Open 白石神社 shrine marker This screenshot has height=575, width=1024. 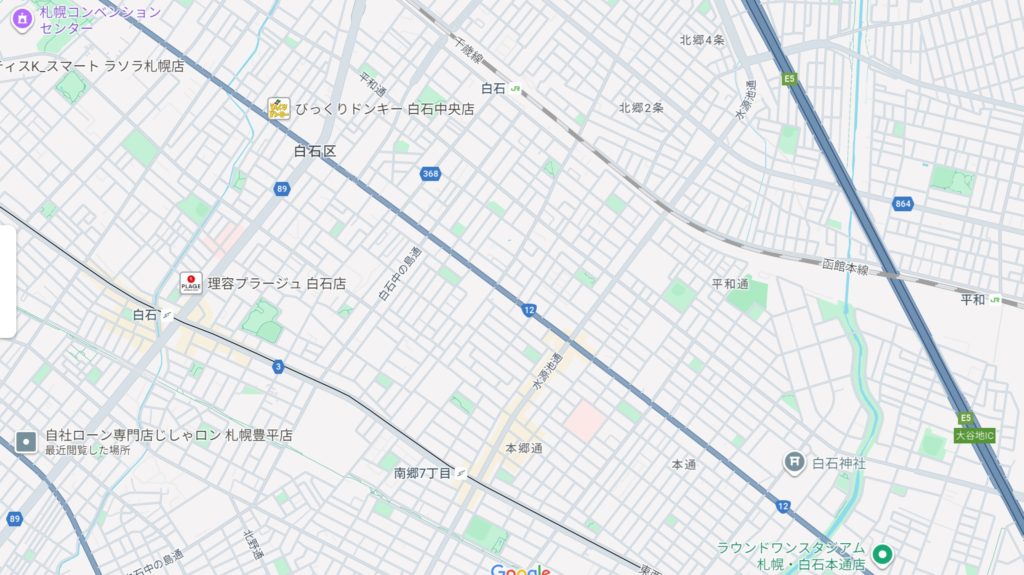[x=794, y=462]
